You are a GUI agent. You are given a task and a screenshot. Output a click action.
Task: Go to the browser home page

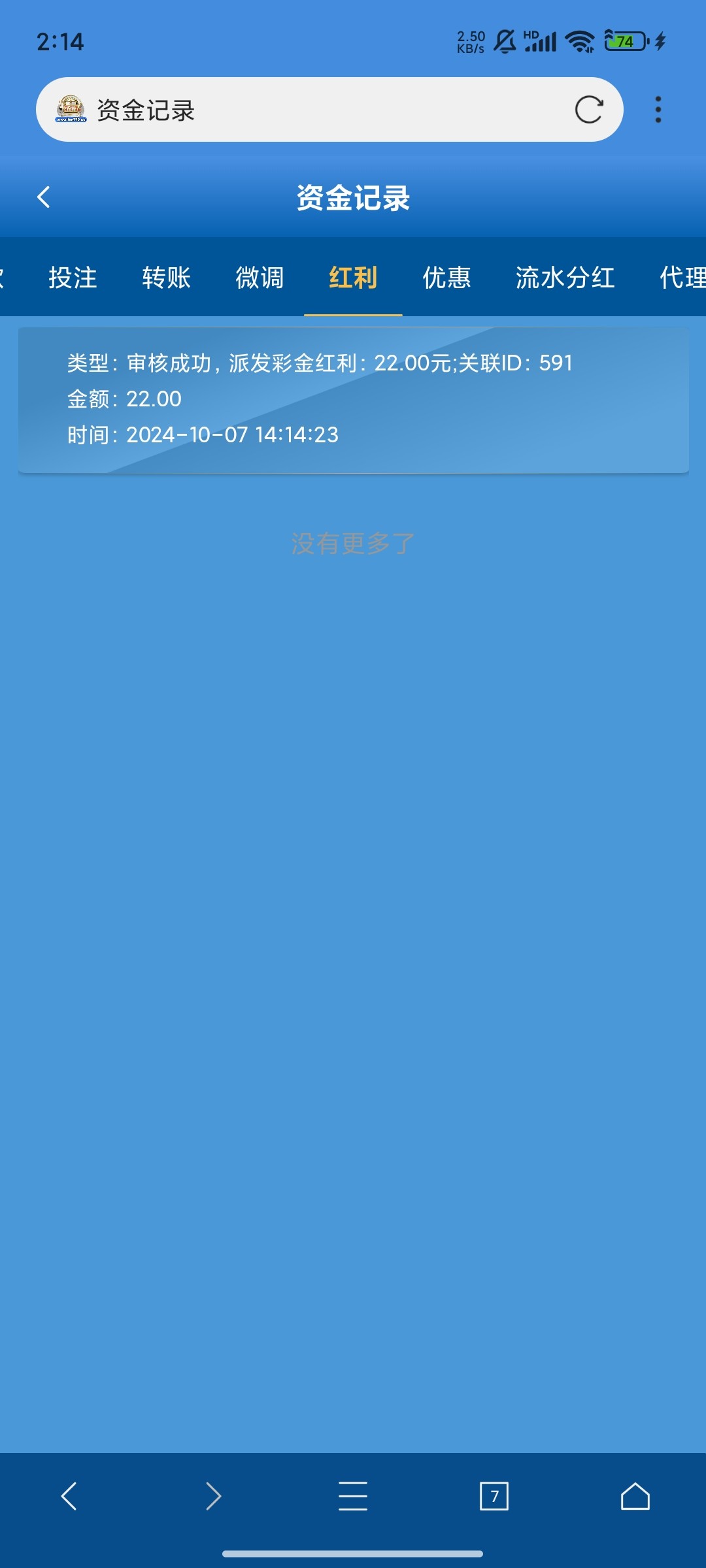click(635, 1495)
